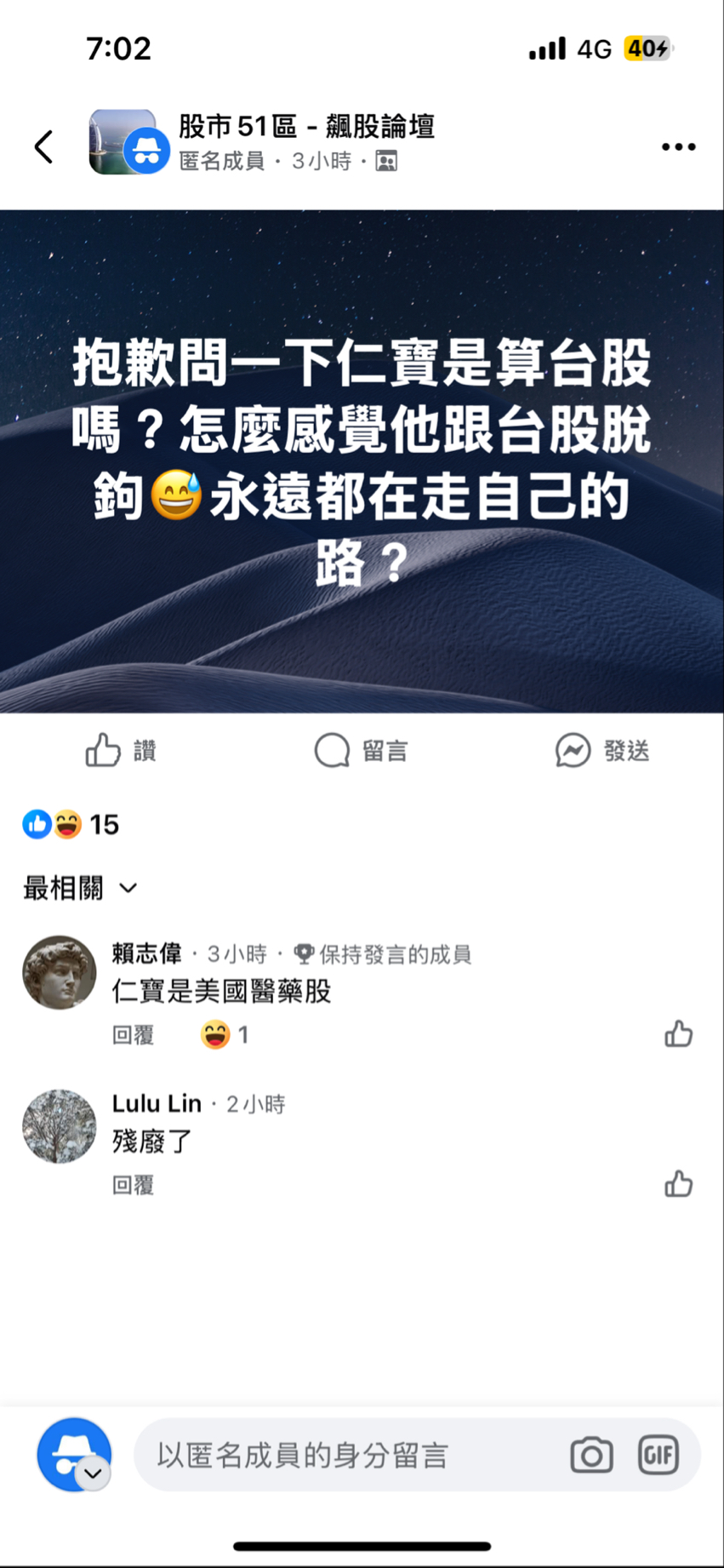View reactions on 賴志偉's comment
The height and width of the screenshot is (1568, 724).
pyautogui.click(x=225, y=1035)
